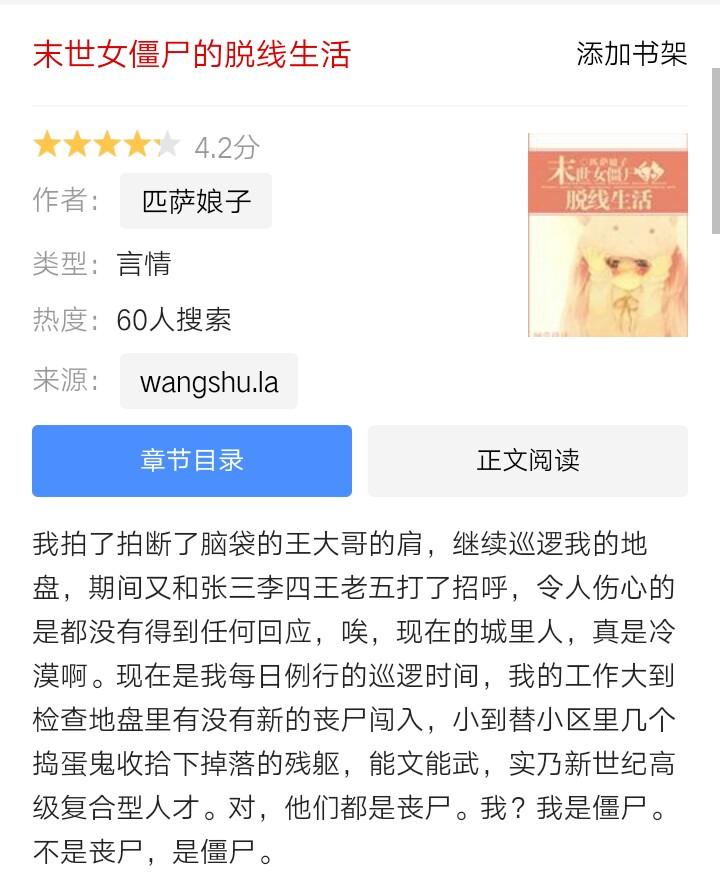The height and width of the screenshot is (883, 720).
Task: Open the 章节目录 chapter list
Action: pos(192,461)
